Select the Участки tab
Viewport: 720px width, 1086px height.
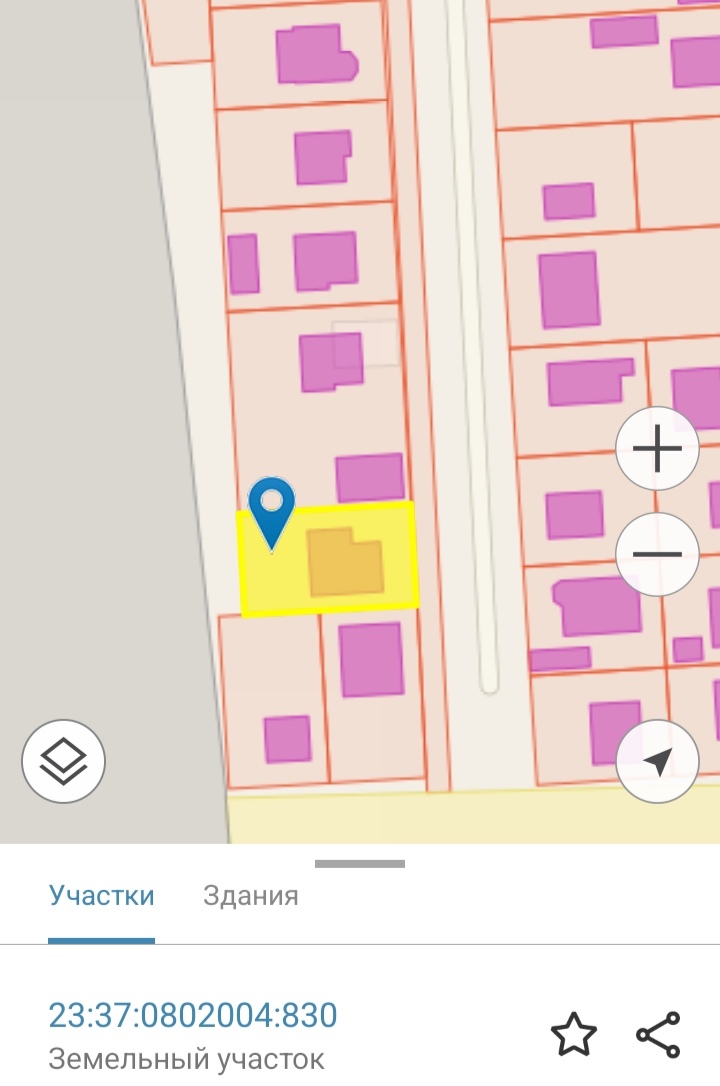tap(101, 895)
